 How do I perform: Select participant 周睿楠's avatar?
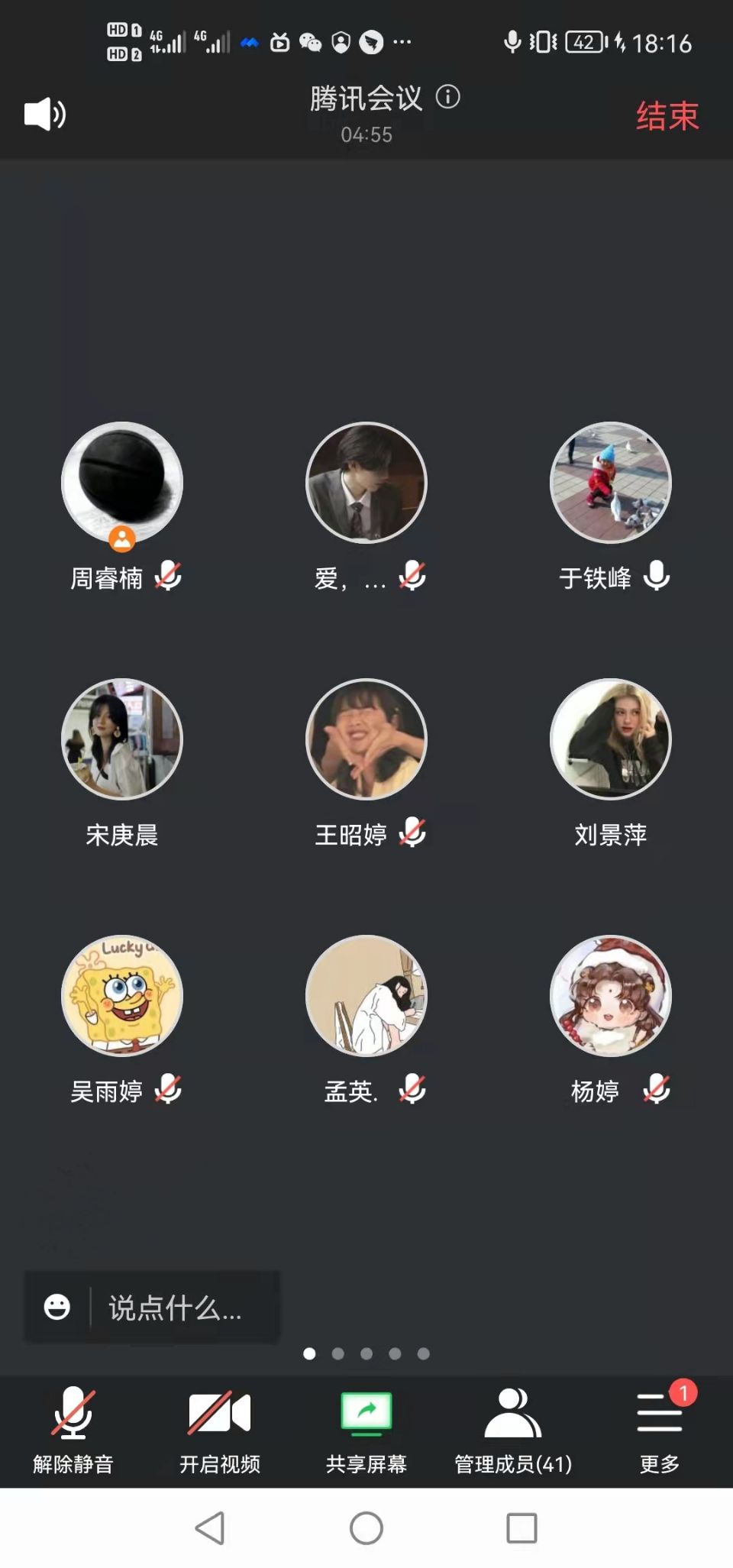click(x=122, y=483)
